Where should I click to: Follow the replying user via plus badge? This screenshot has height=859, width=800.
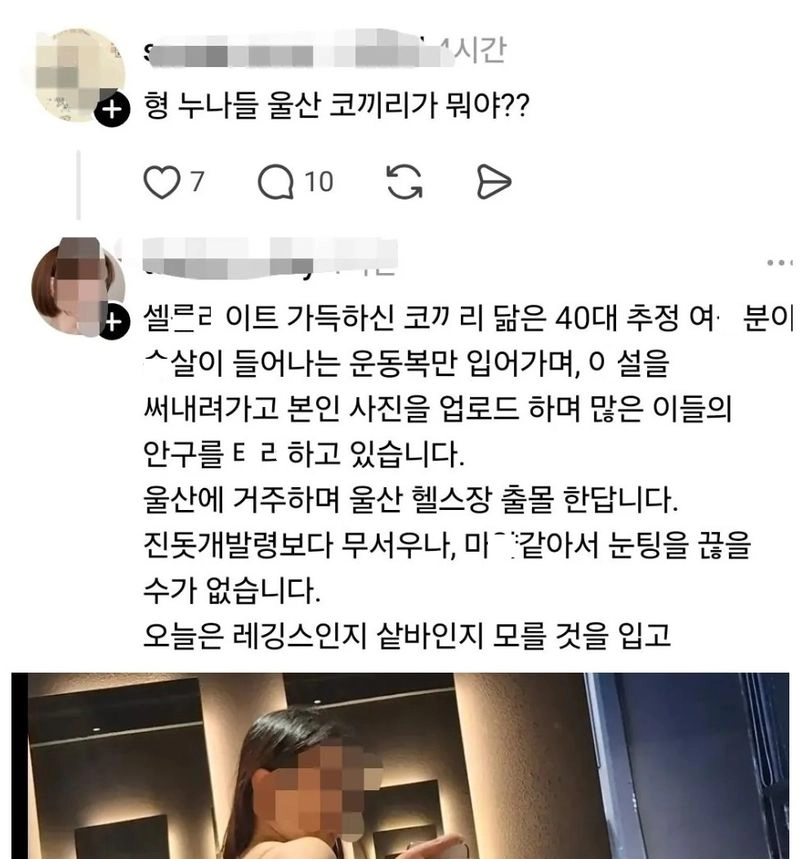pos(113,322)
